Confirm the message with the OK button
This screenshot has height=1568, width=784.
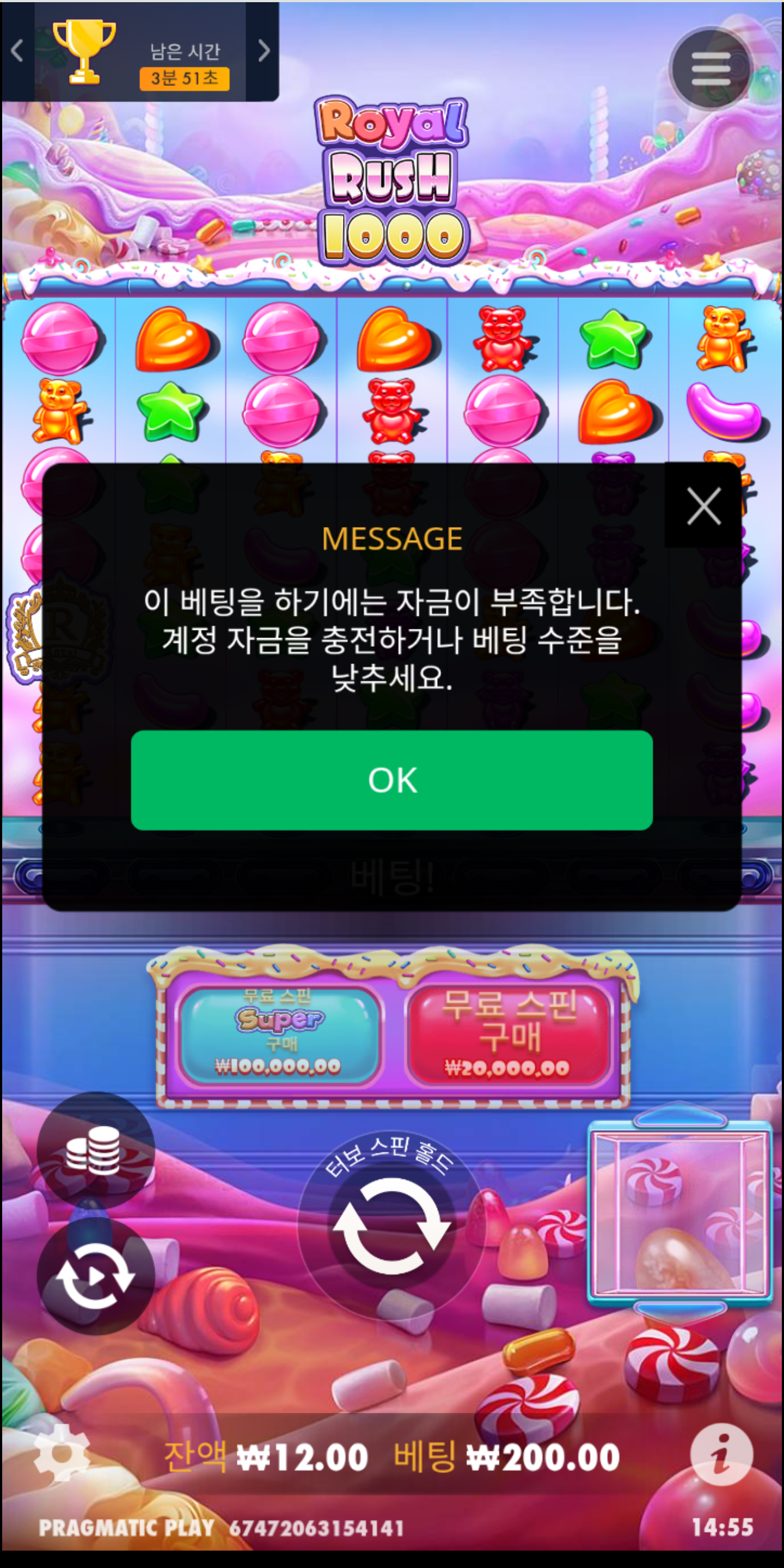[391, 780]
